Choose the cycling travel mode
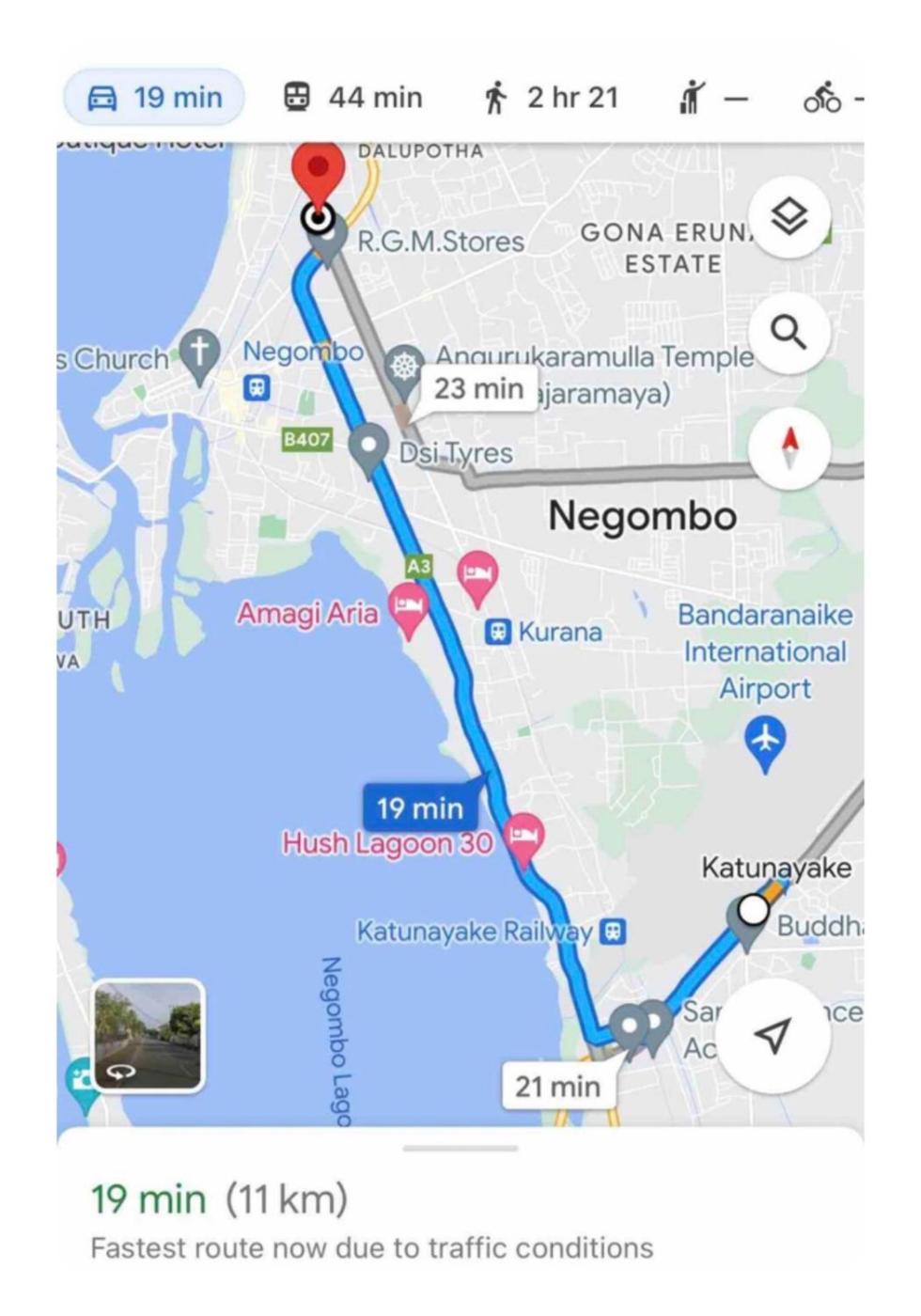 [x=827, y=97]
